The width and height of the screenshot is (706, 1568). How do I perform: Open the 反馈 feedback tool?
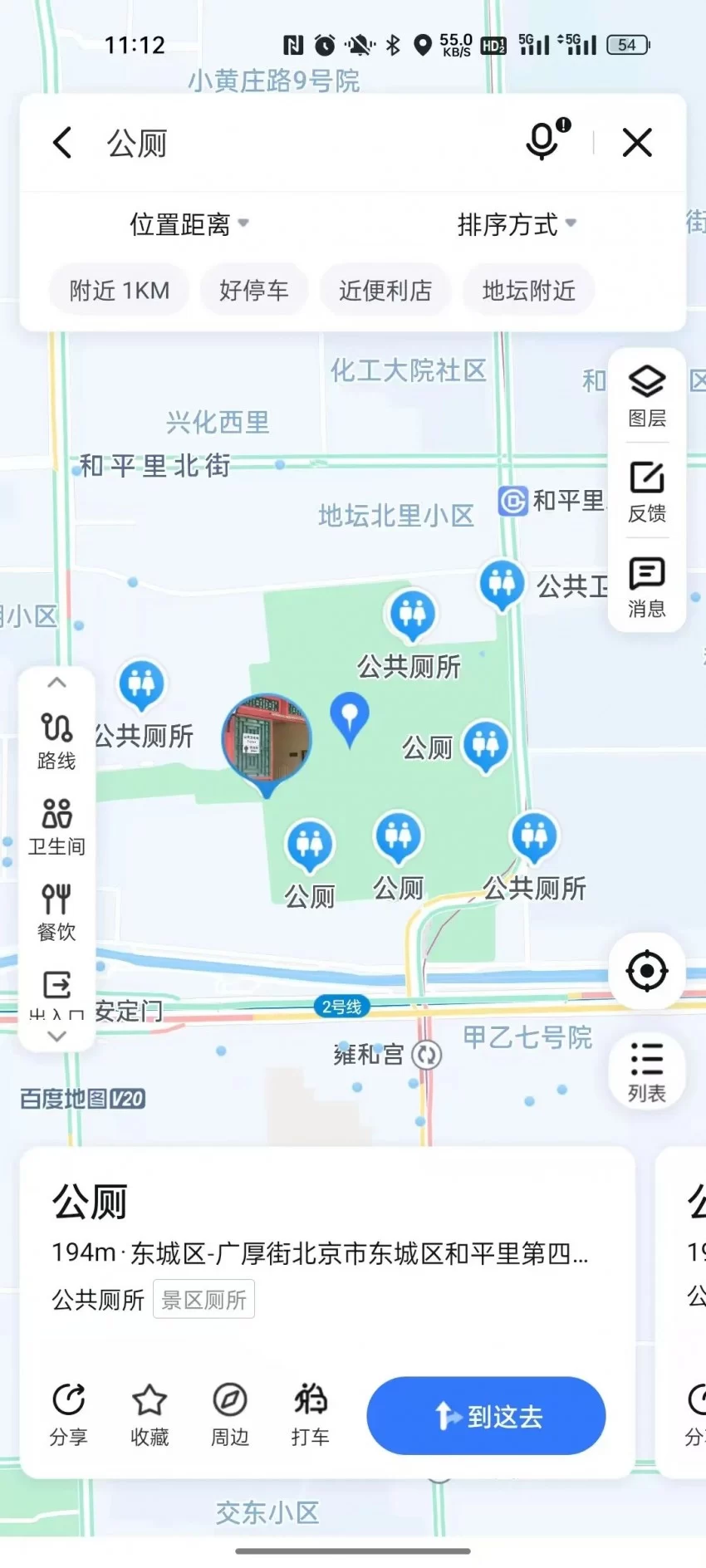(x=645, y=490)
